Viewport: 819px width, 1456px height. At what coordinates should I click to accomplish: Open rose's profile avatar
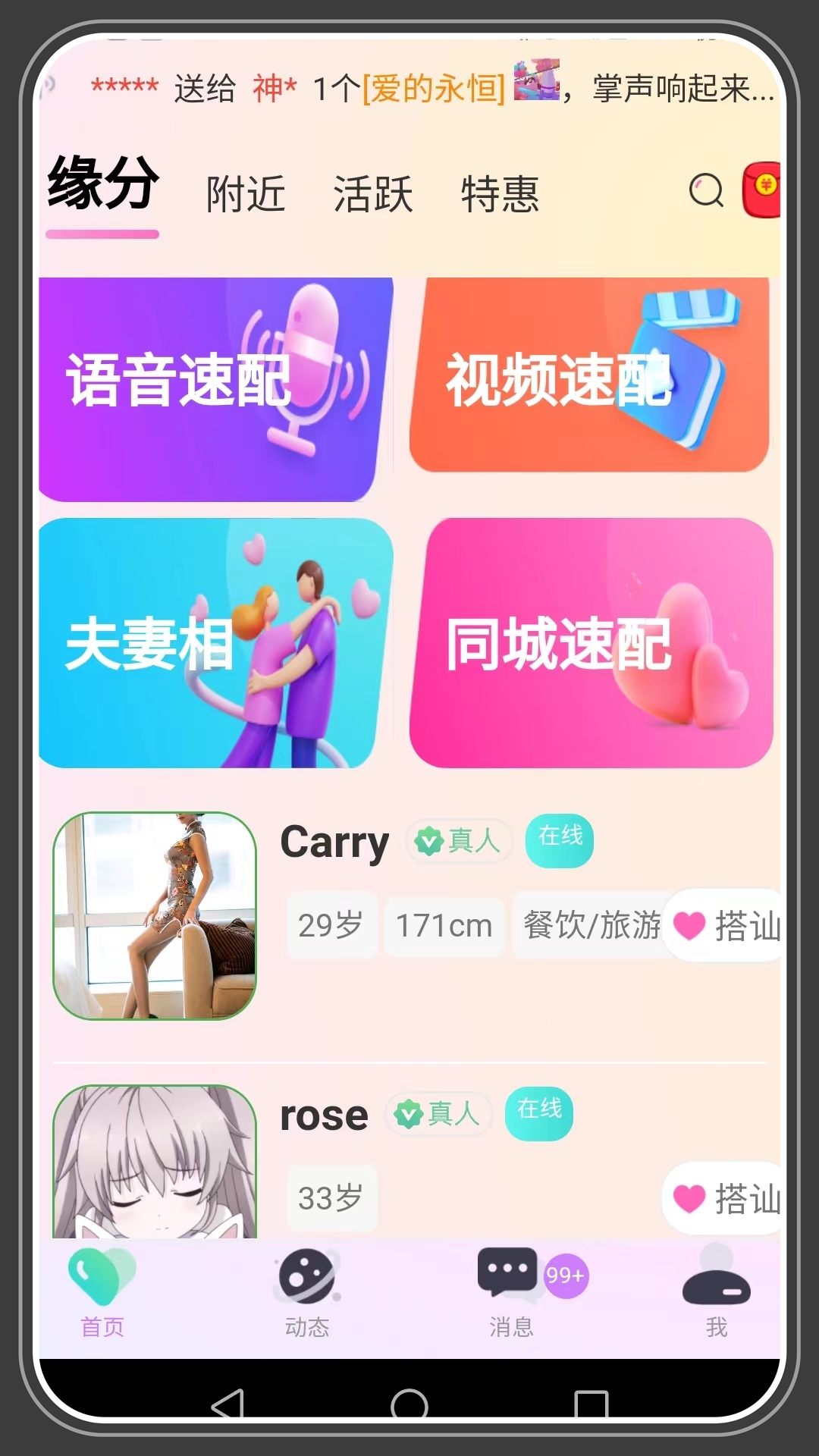tap(155, 1162)
